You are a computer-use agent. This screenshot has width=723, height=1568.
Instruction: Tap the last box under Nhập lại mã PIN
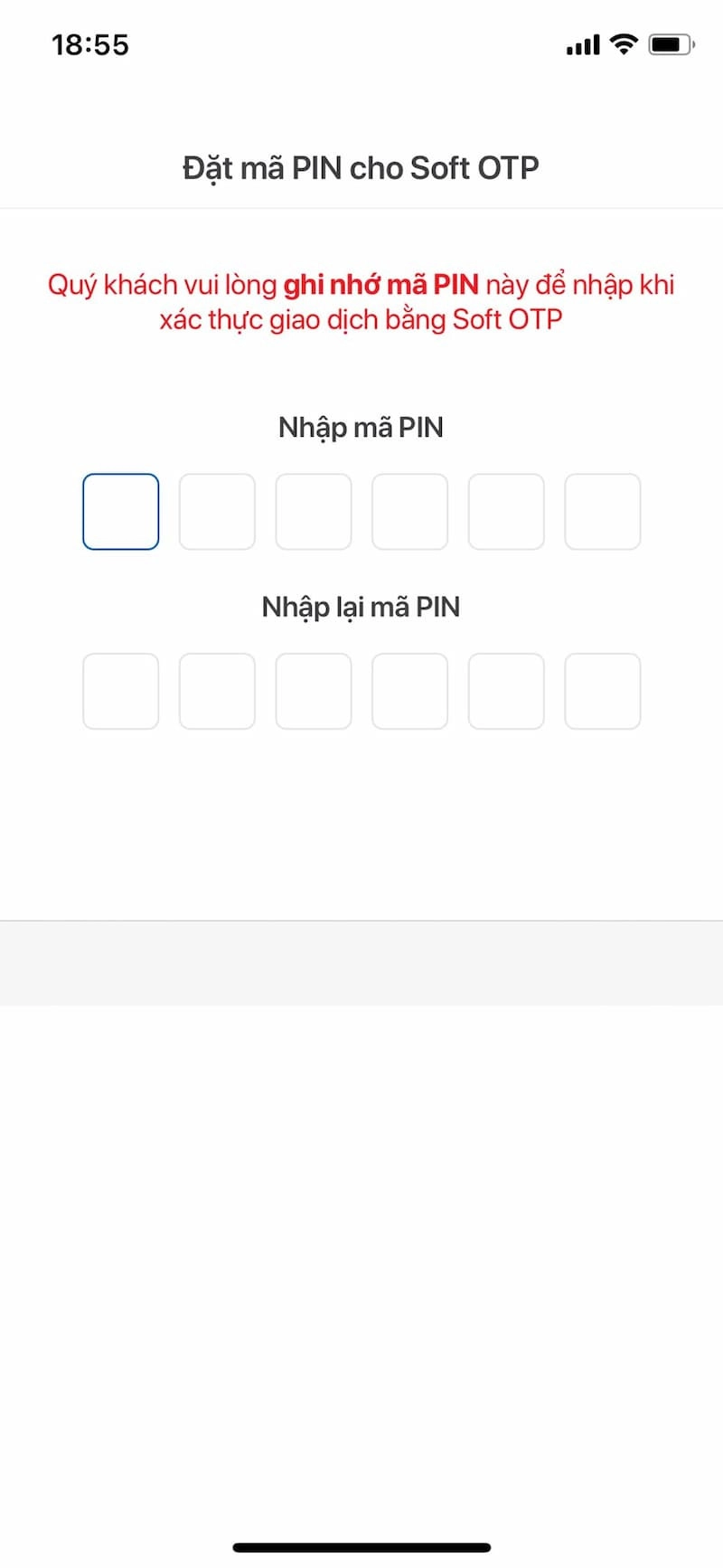[602, 691]
